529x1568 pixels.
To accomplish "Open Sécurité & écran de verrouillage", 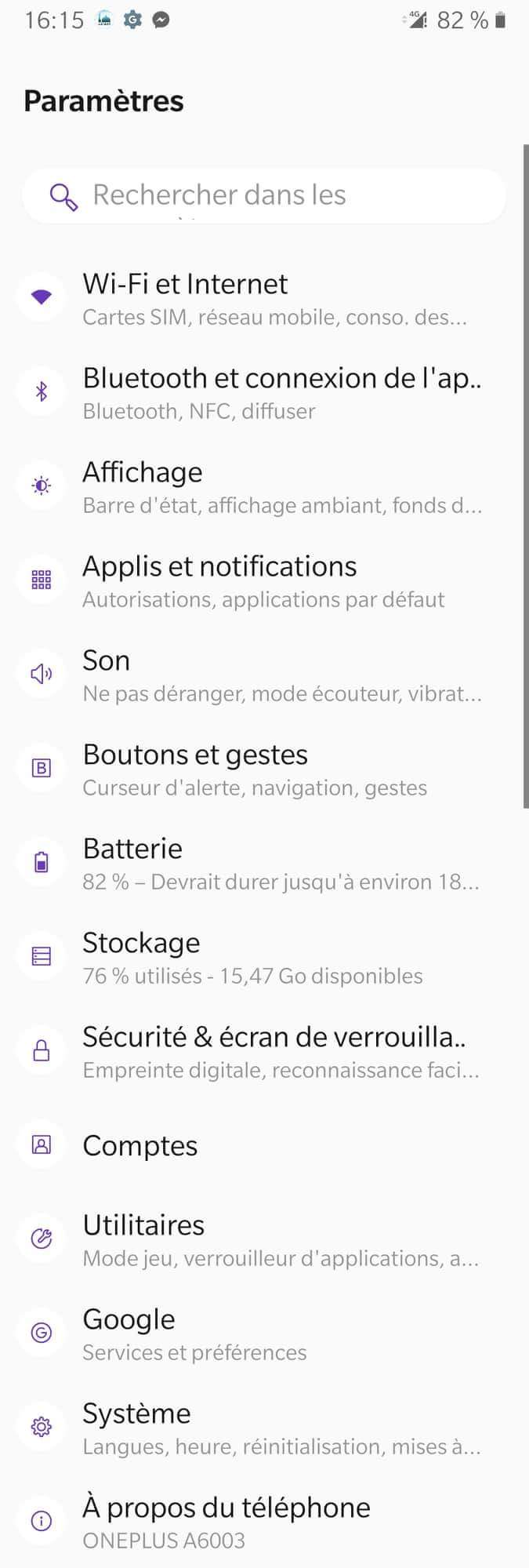I will point(263,1051).
